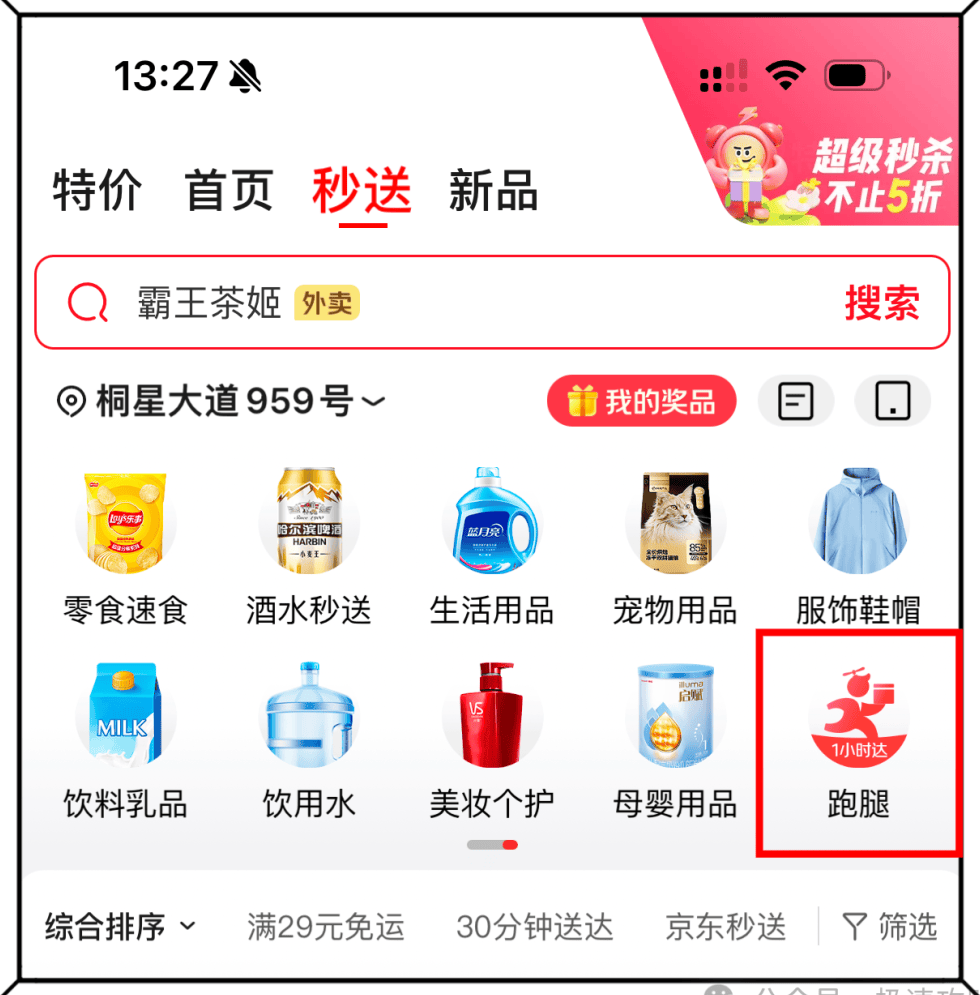Switch to the 特价 tab

[97, 190]
